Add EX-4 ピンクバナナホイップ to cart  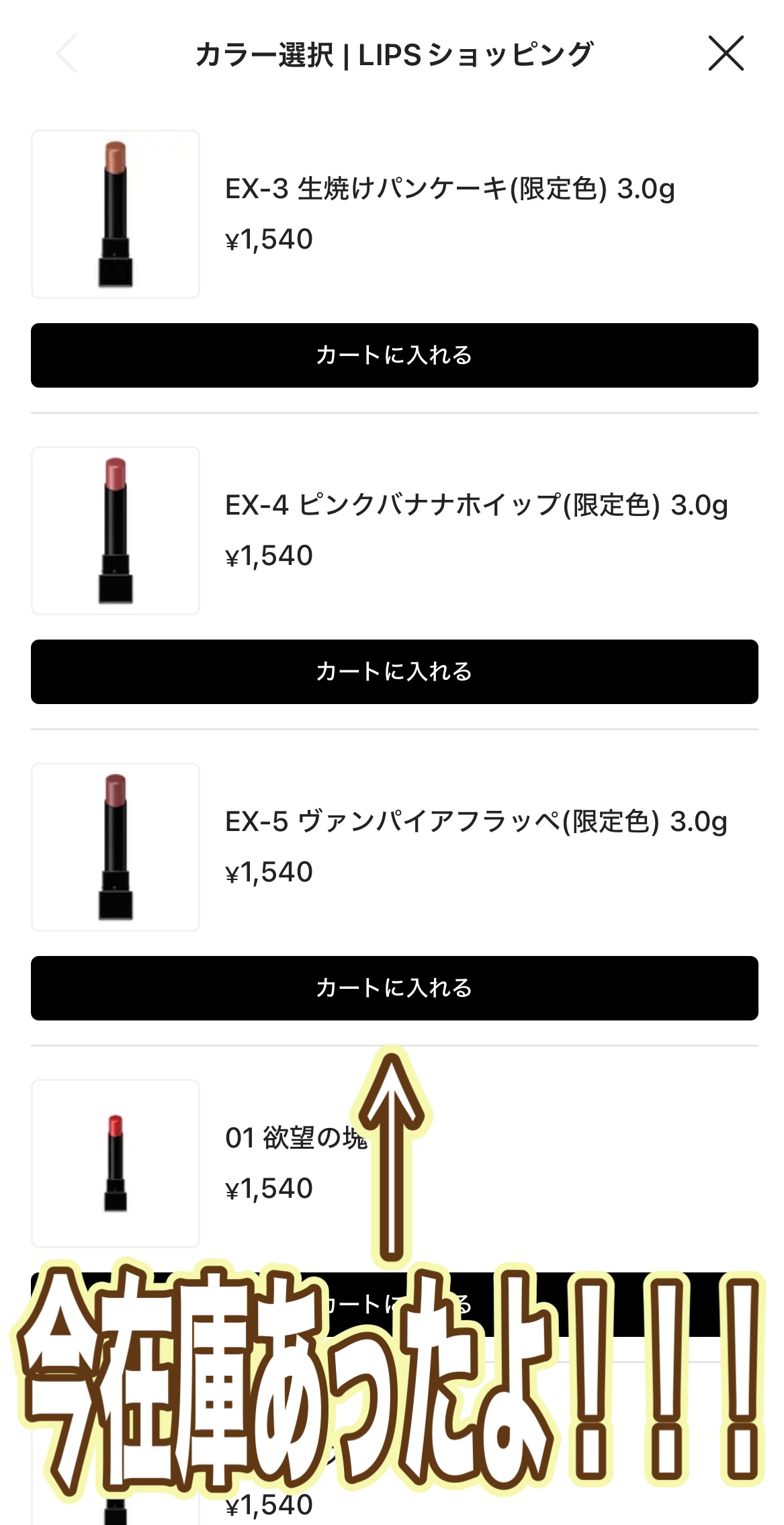click(394, 672)
